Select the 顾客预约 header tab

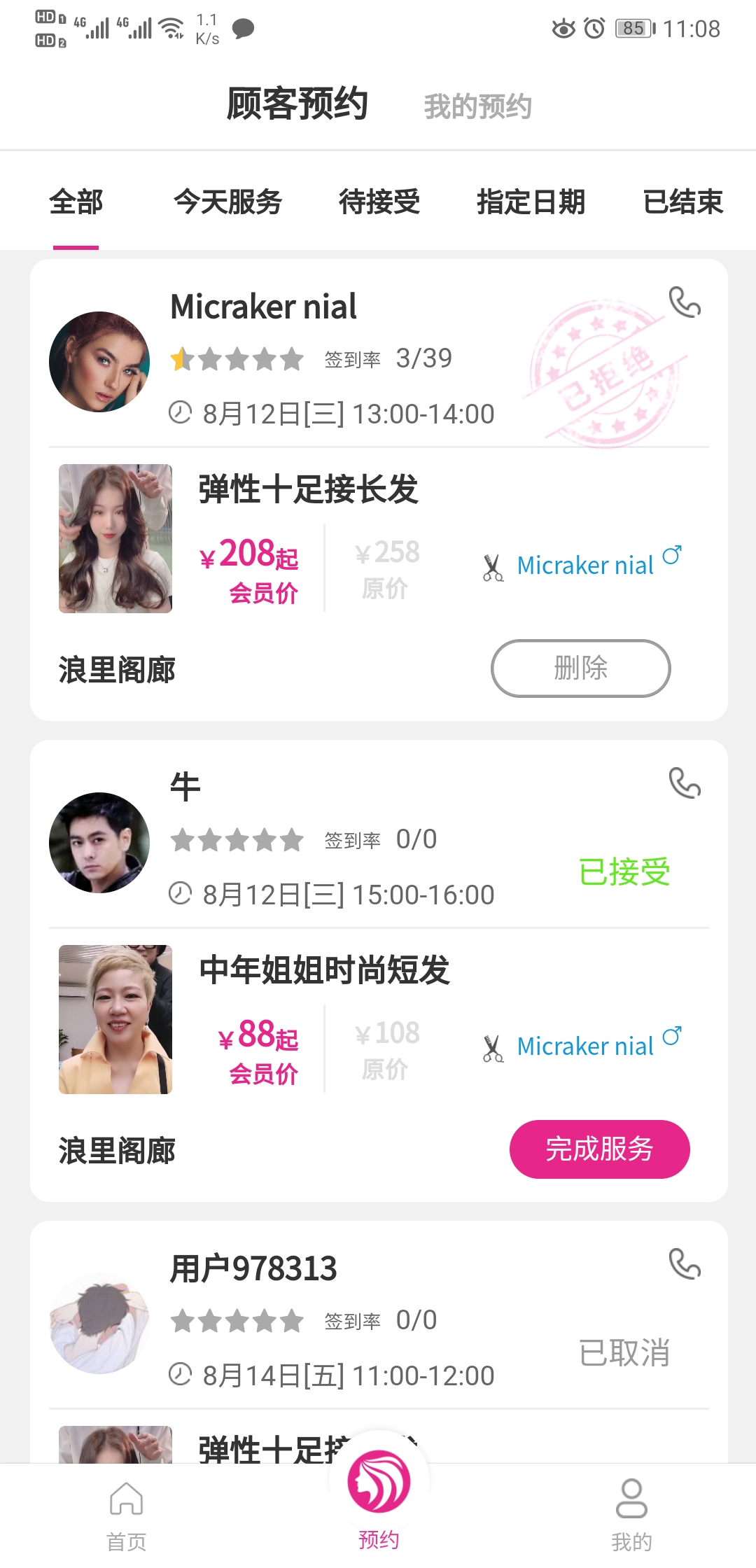(297, 104)
